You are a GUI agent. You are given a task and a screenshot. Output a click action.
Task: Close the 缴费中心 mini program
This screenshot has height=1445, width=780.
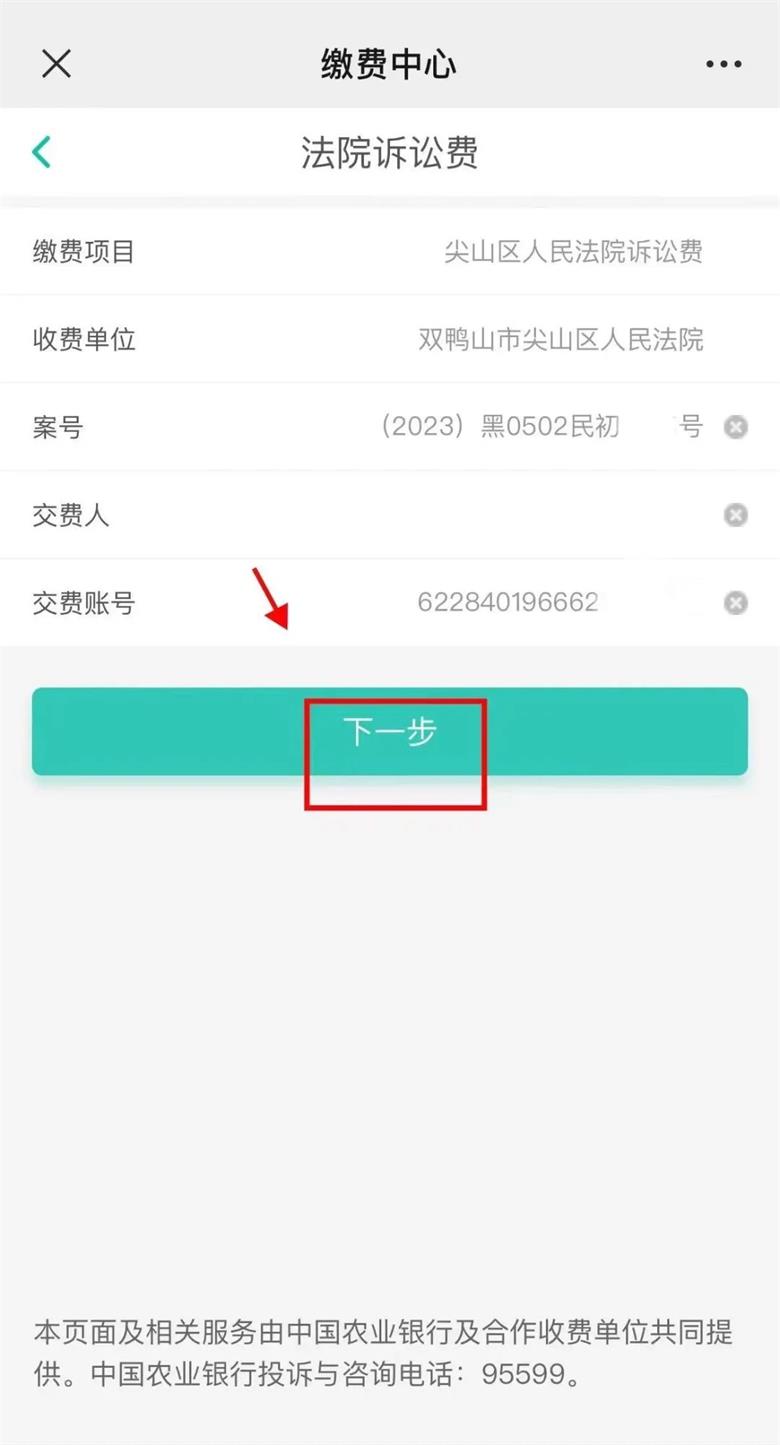(56, 64)
